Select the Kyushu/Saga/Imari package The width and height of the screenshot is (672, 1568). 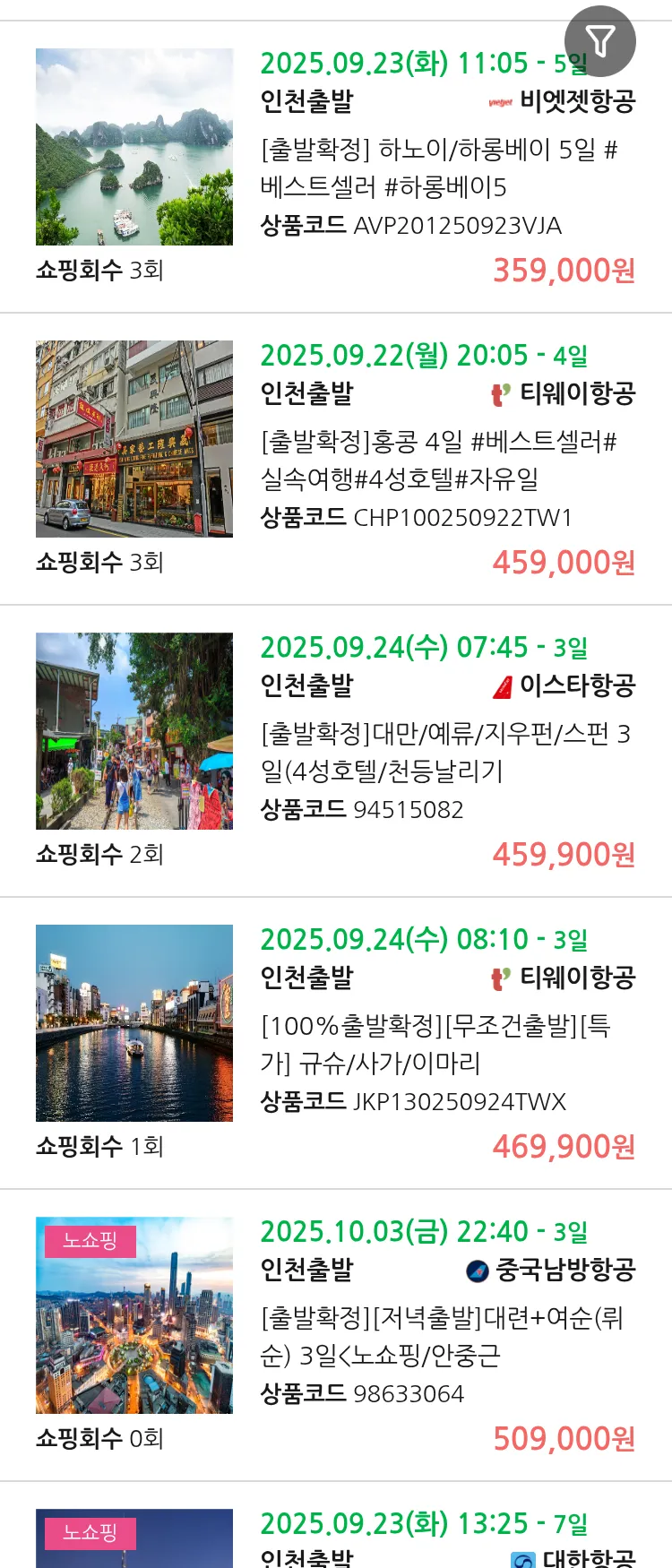435,1045
